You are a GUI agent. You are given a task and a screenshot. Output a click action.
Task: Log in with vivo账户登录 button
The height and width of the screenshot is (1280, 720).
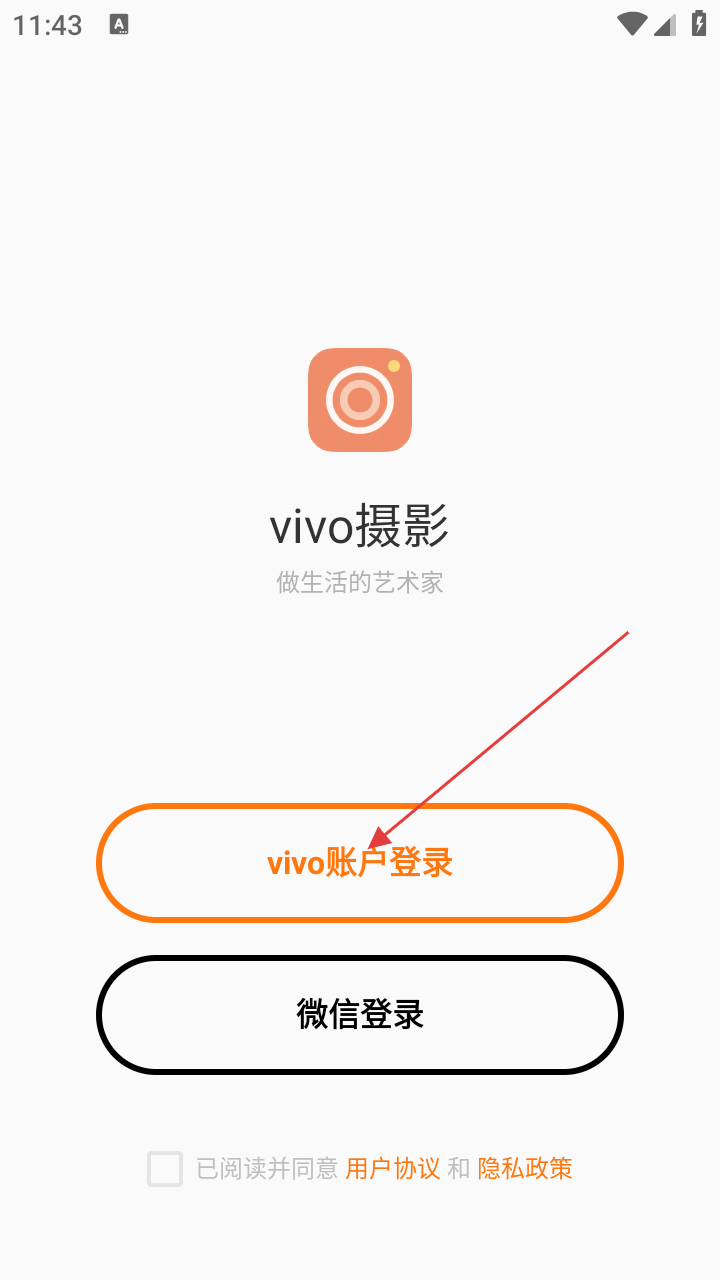click(x=360, y=862)
